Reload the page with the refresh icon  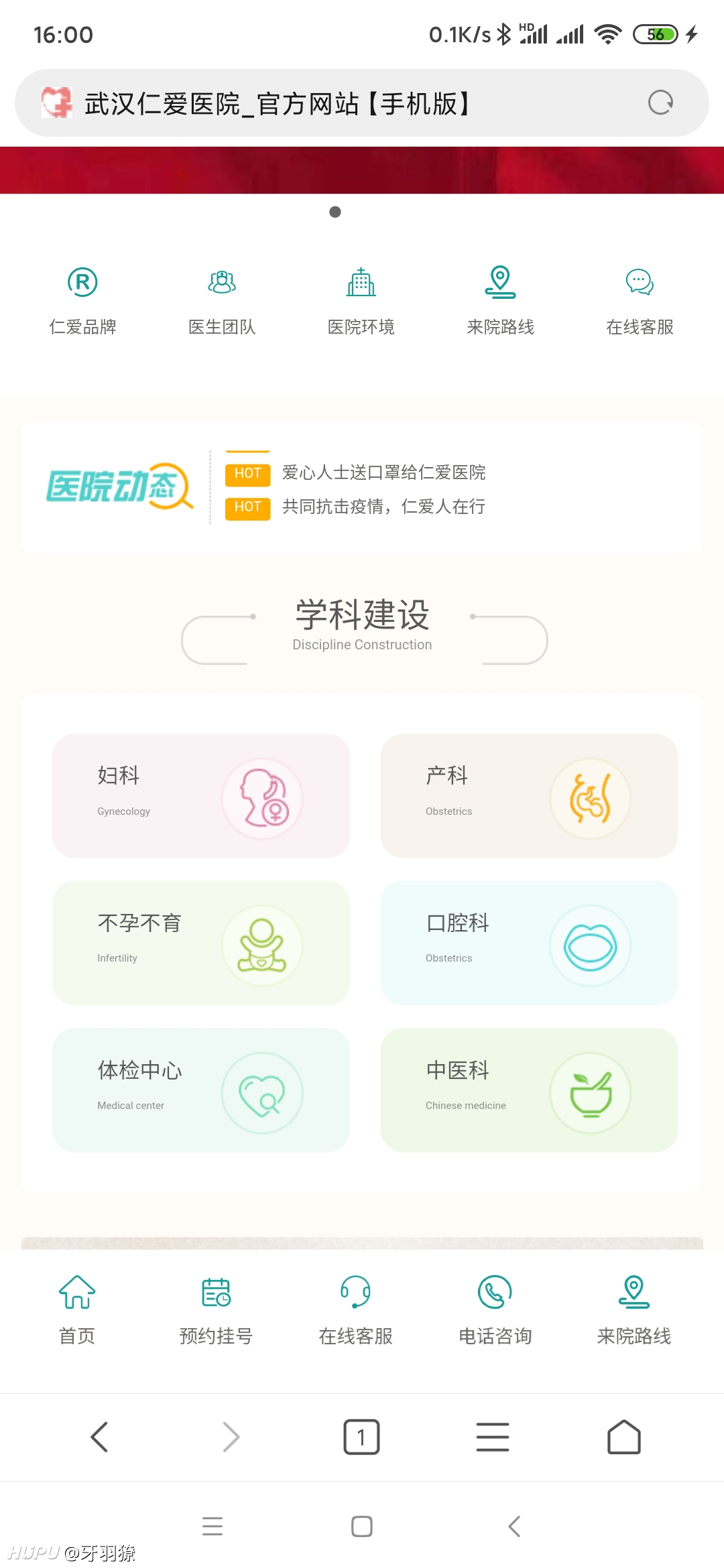point(660,103)
